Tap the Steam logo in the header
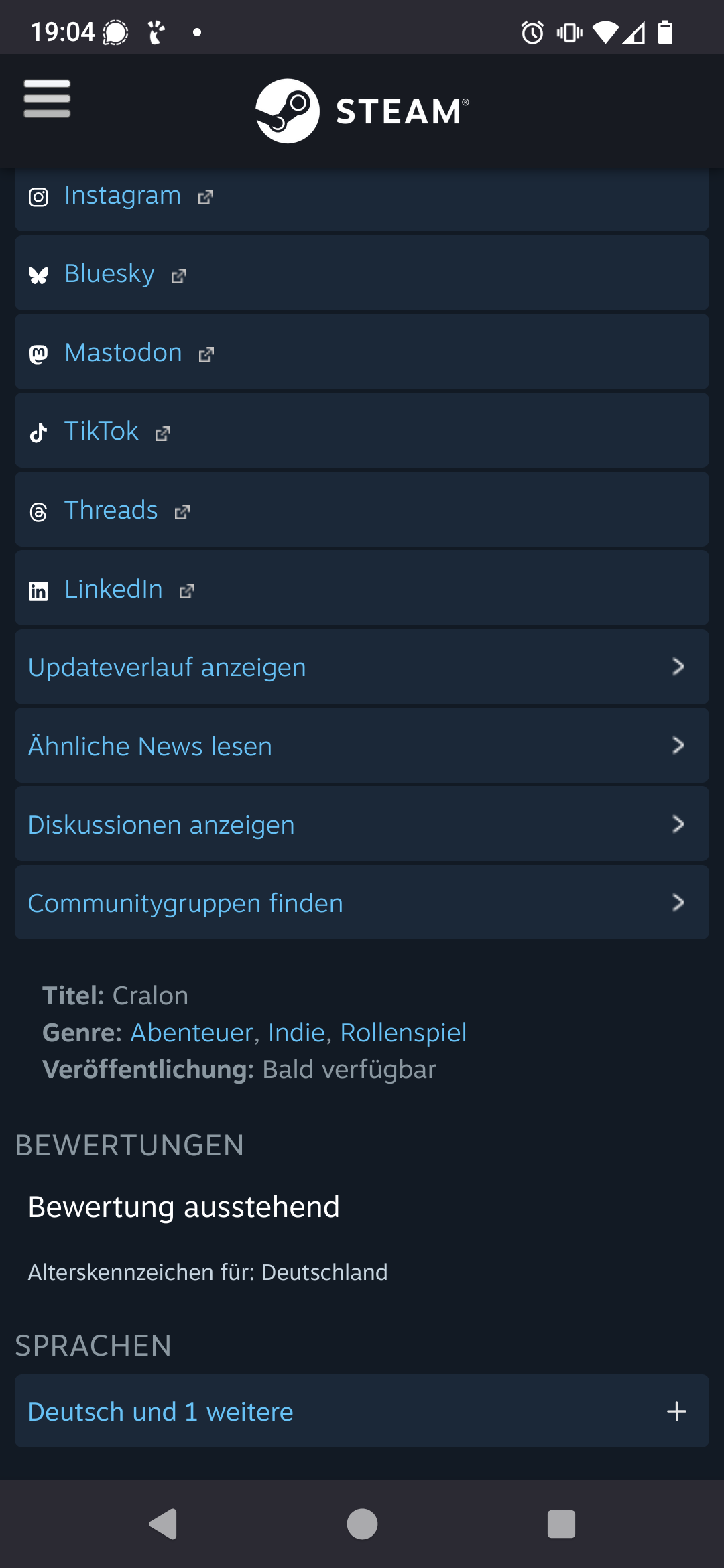 (x=362, y=111)
